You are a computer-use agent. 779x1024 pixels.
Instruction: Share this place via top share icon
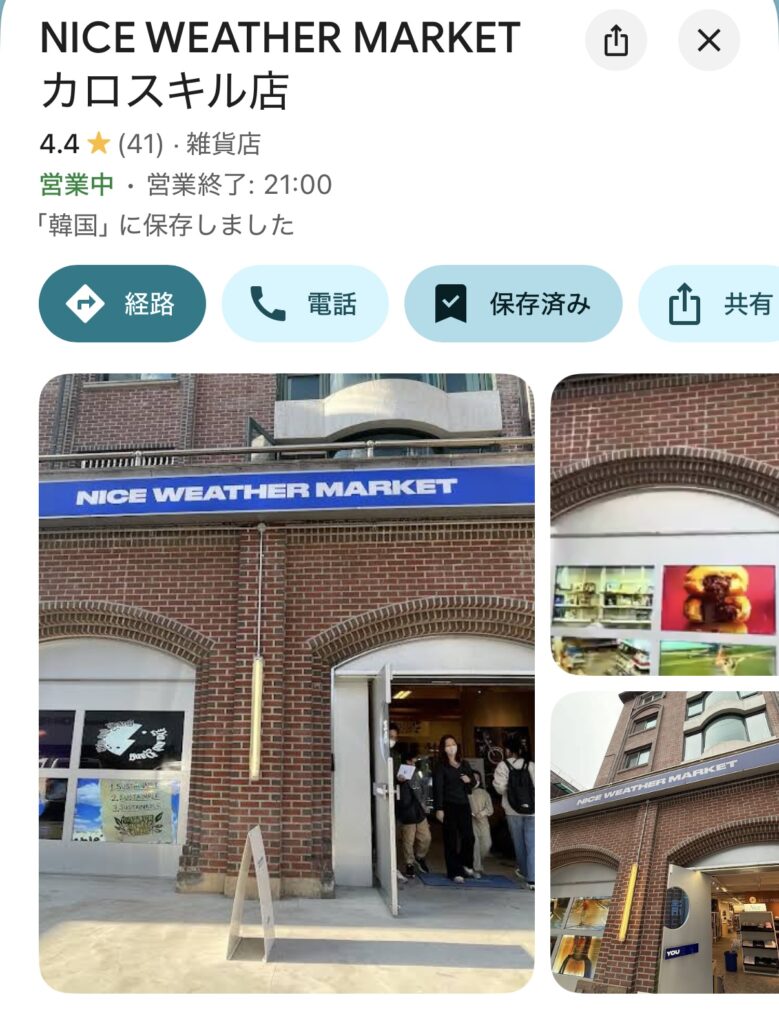(x=616, y=40)
